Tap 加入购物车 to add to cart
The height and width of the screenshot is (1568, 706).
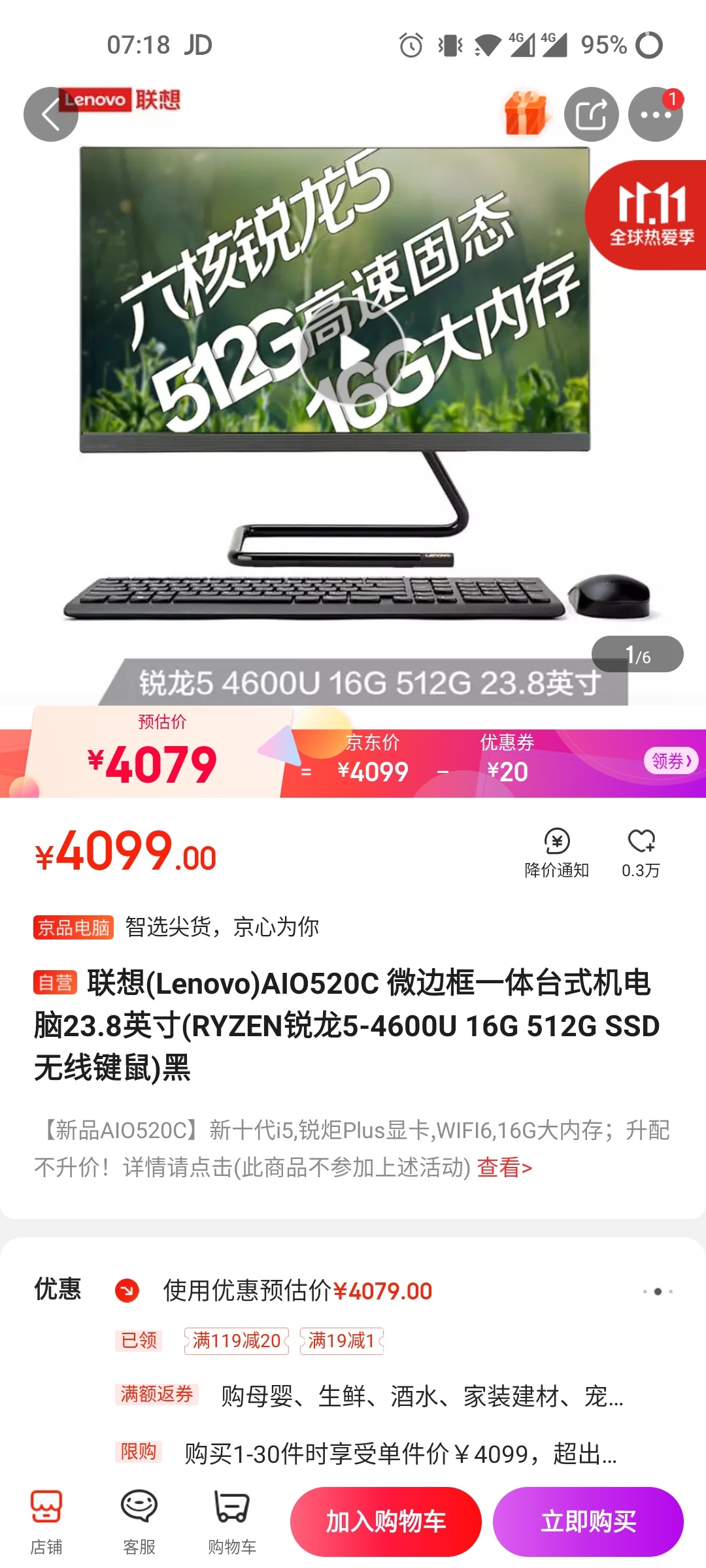386,1522
